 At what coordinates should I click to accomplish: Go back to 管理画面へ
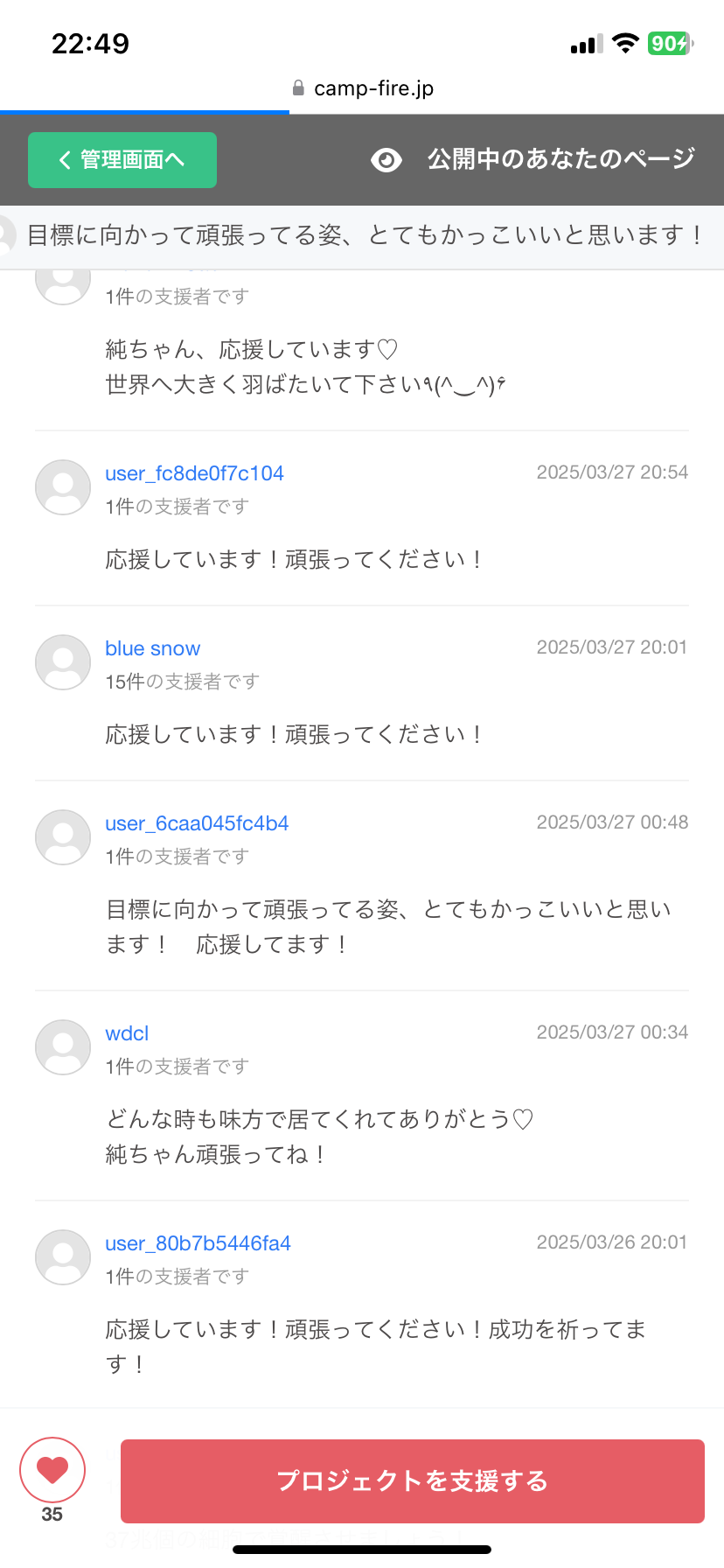[122, 160]
